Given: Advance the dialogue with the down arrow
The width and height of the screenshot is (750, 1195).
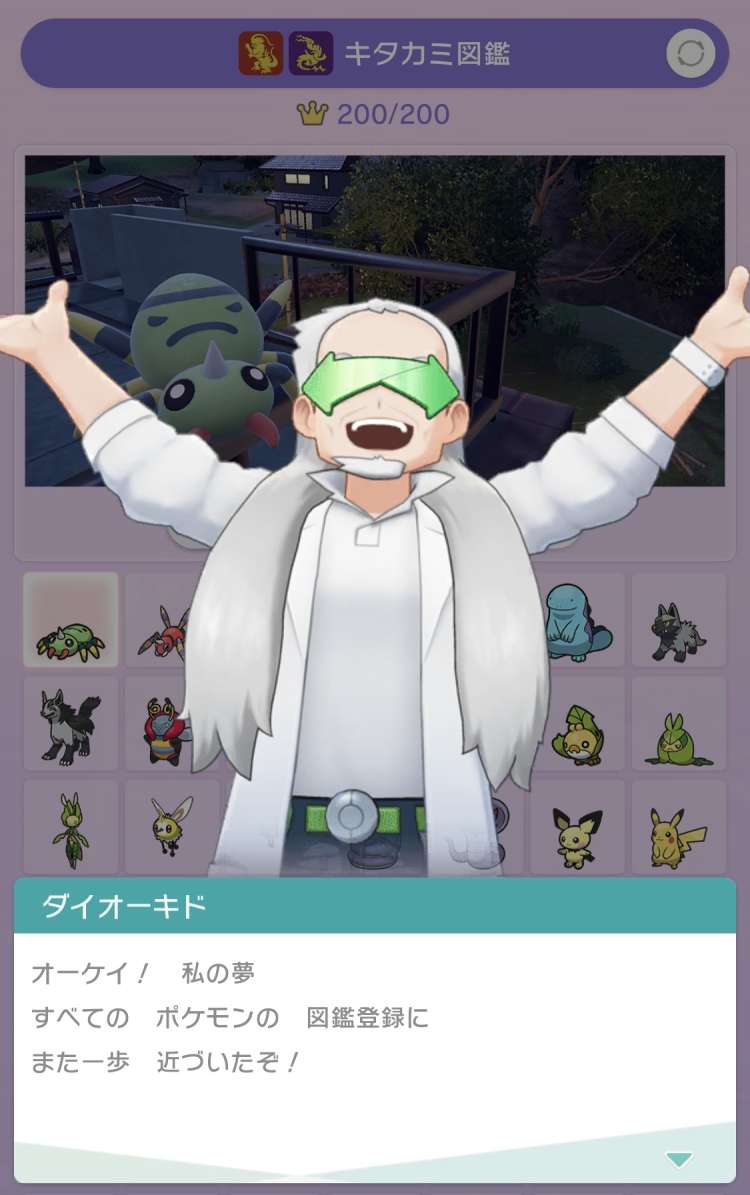Looking at the screenshot, I should pyautogui.click(x=679, y=1159).
